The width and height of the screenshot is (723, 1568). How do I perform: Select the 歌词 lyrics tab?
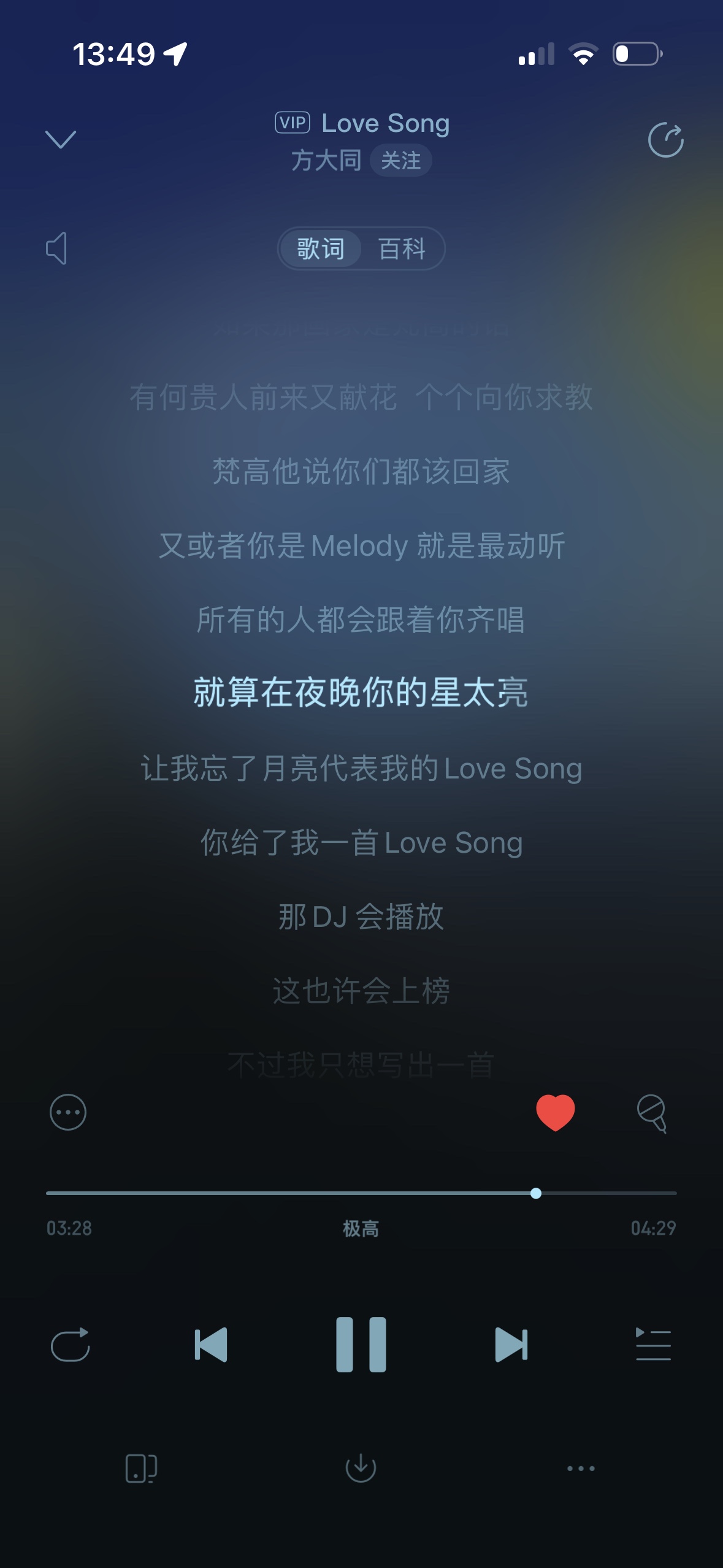[321, 248]
